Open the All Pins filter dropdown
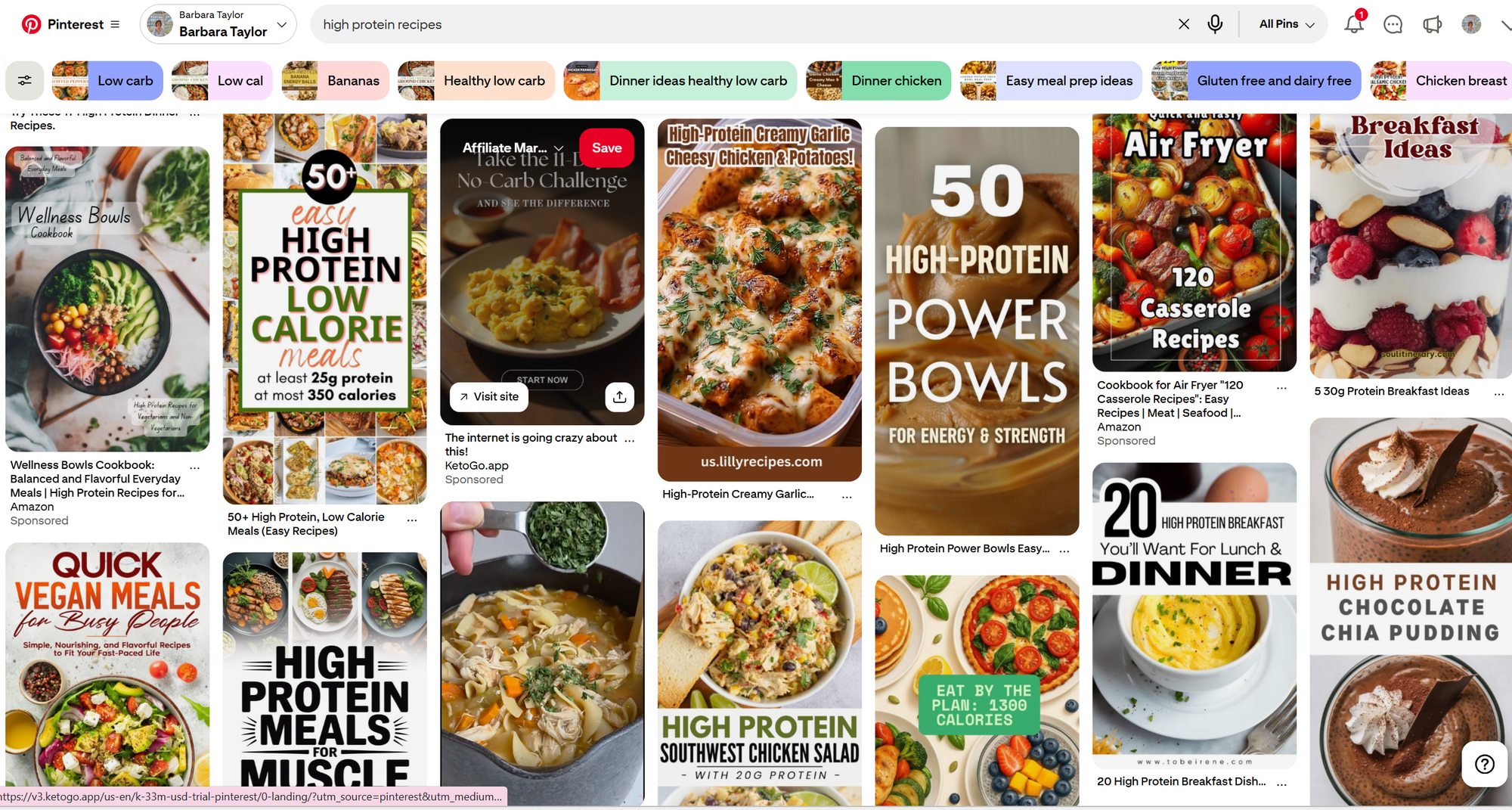 pyautogui.click(x=1286, y=24)
